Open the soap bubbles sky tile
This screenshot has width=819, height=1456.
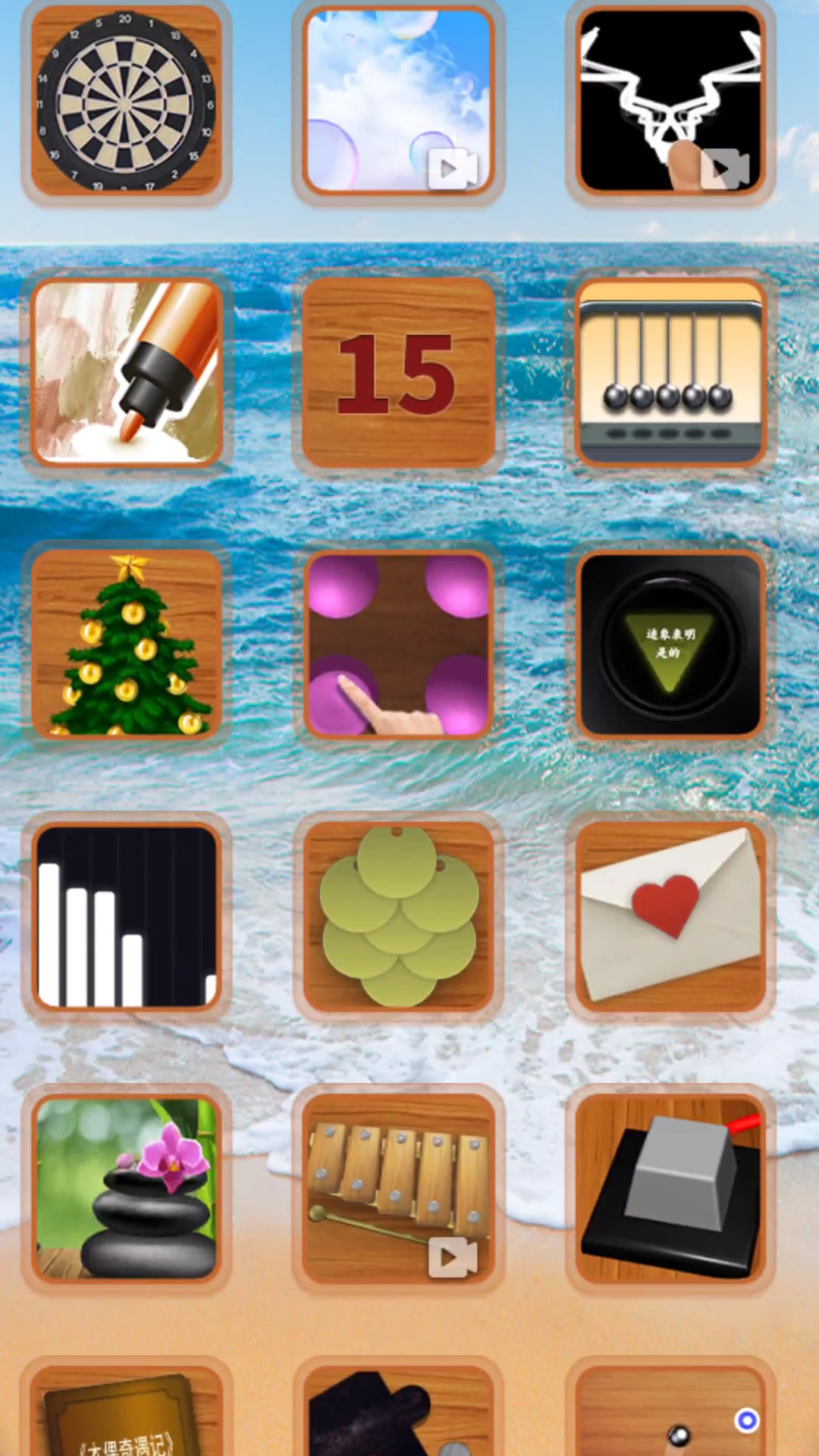tap(398, 100)
